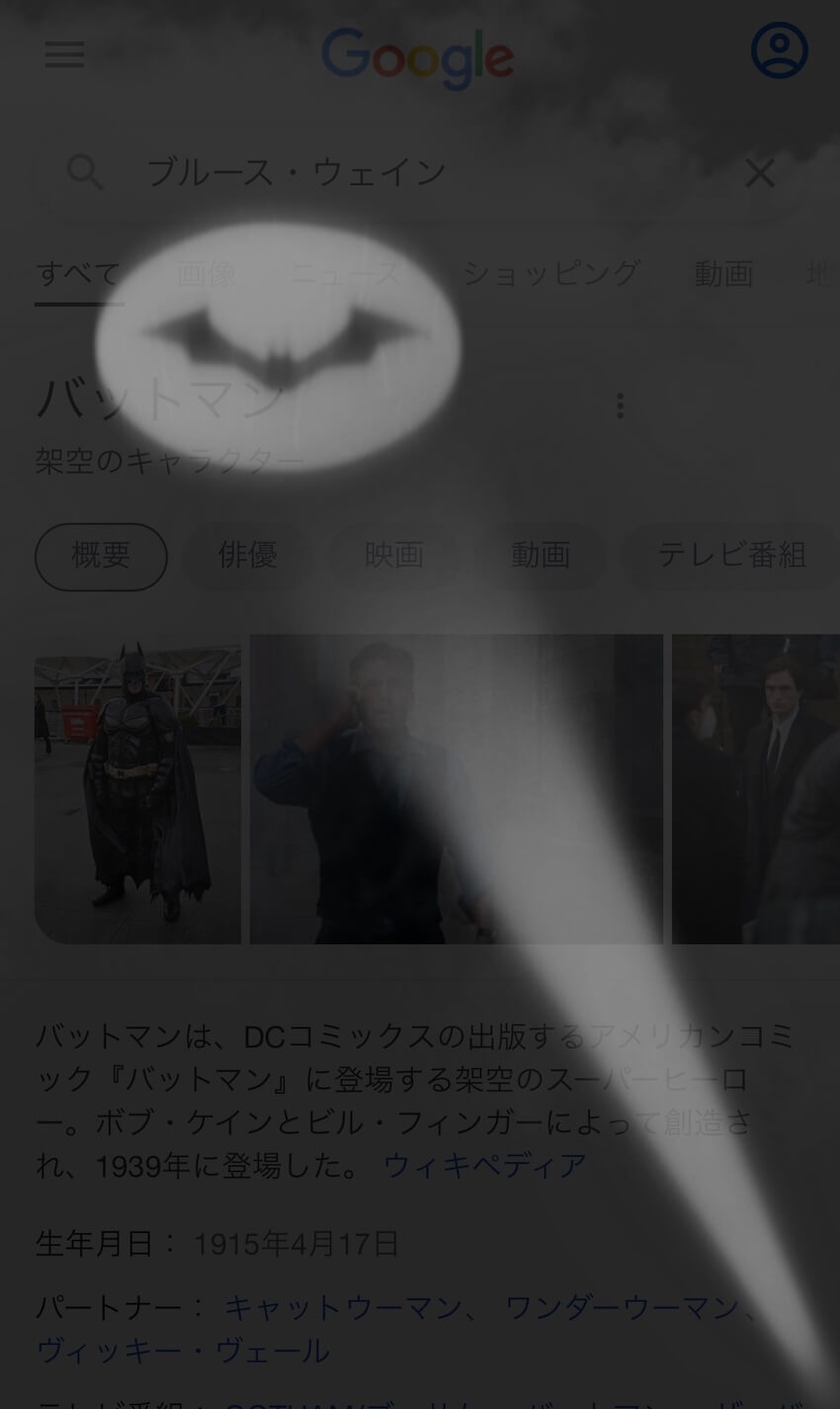The image size is (840, 1409).
Task: Open the Batman costume photo
Action: pos(137,789)
